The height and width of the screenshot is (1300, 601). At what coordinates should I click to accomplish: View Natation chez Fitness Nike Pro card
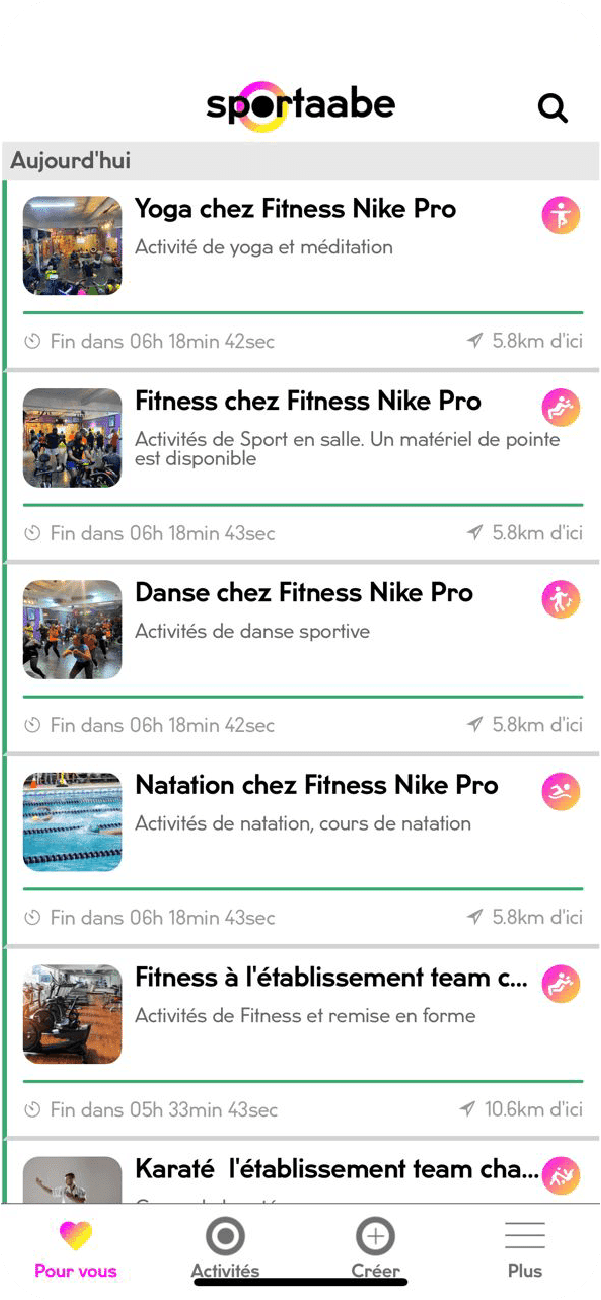(316, 786)
